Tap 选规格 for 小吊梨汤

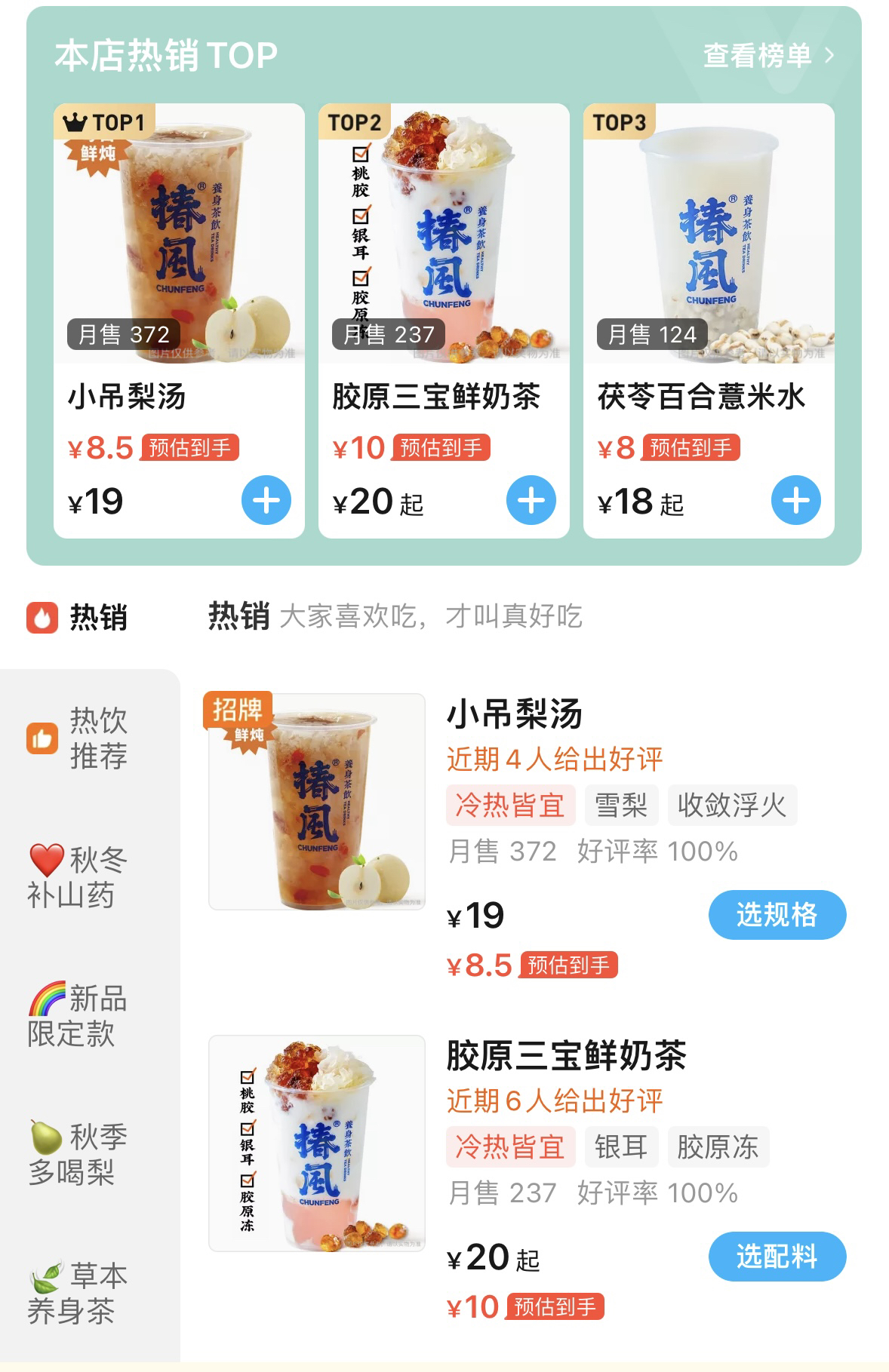pos(777,915)
